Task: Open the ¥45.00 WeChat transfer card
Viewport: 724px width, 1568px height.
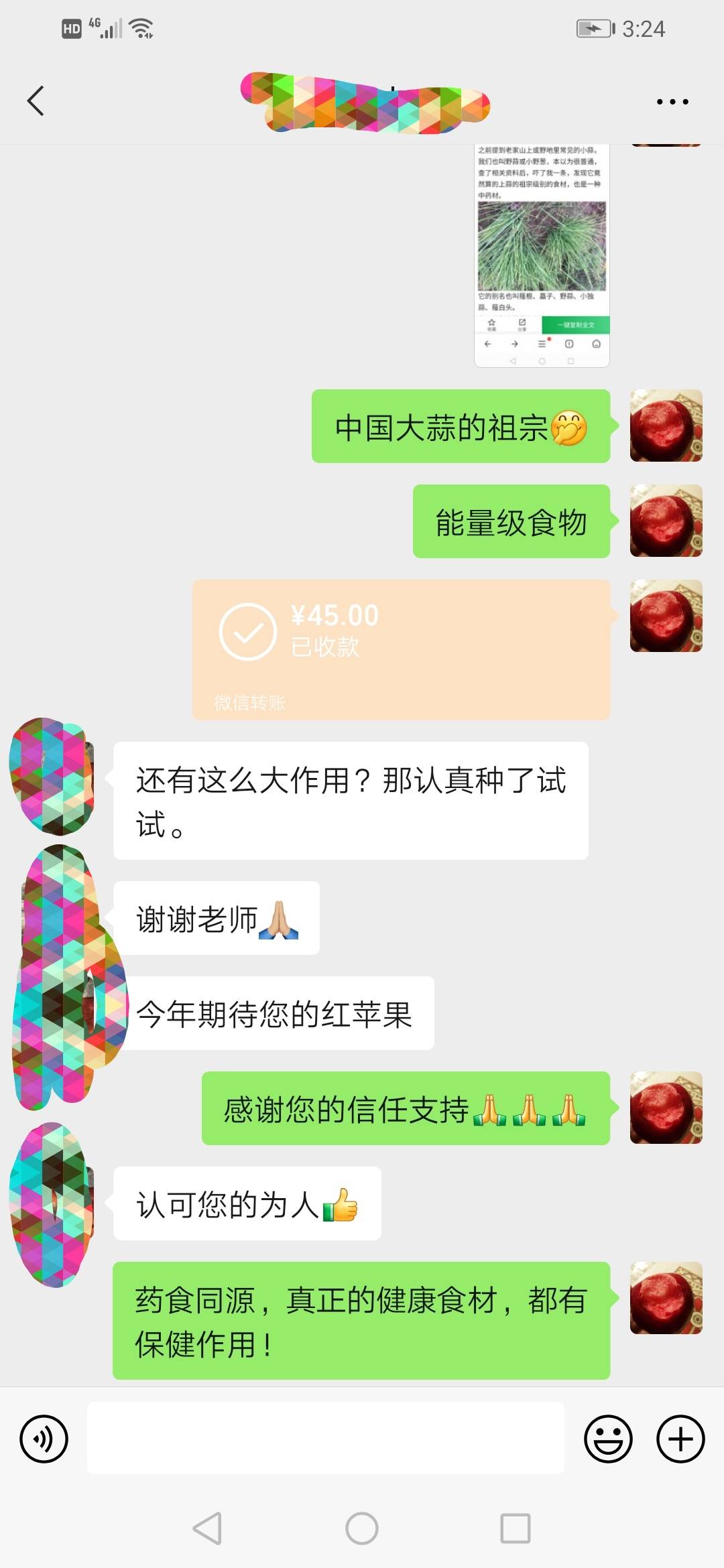Action: point(401,650)
